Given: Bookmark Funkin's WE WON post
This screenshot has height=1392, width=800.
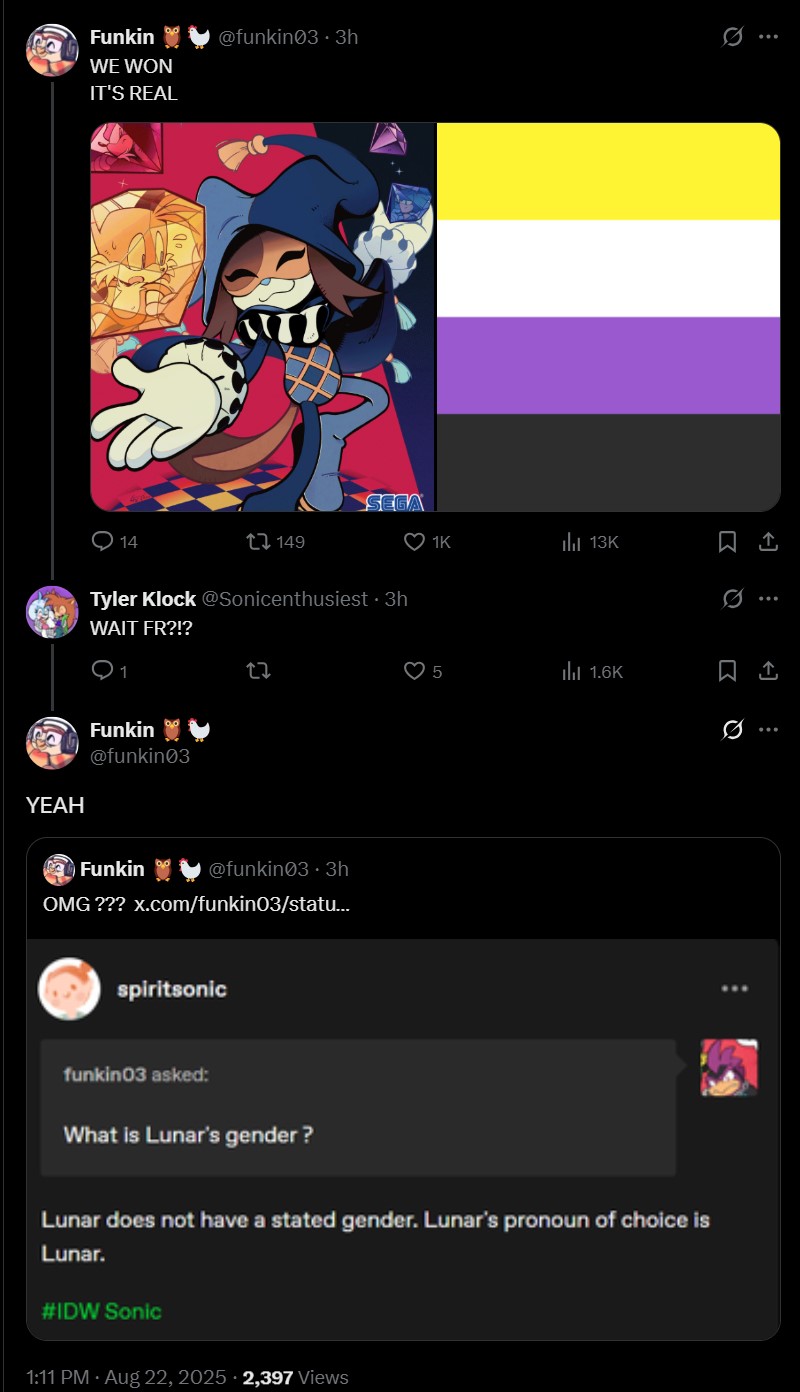Looking at the screenshot, I should click(728, 542).
